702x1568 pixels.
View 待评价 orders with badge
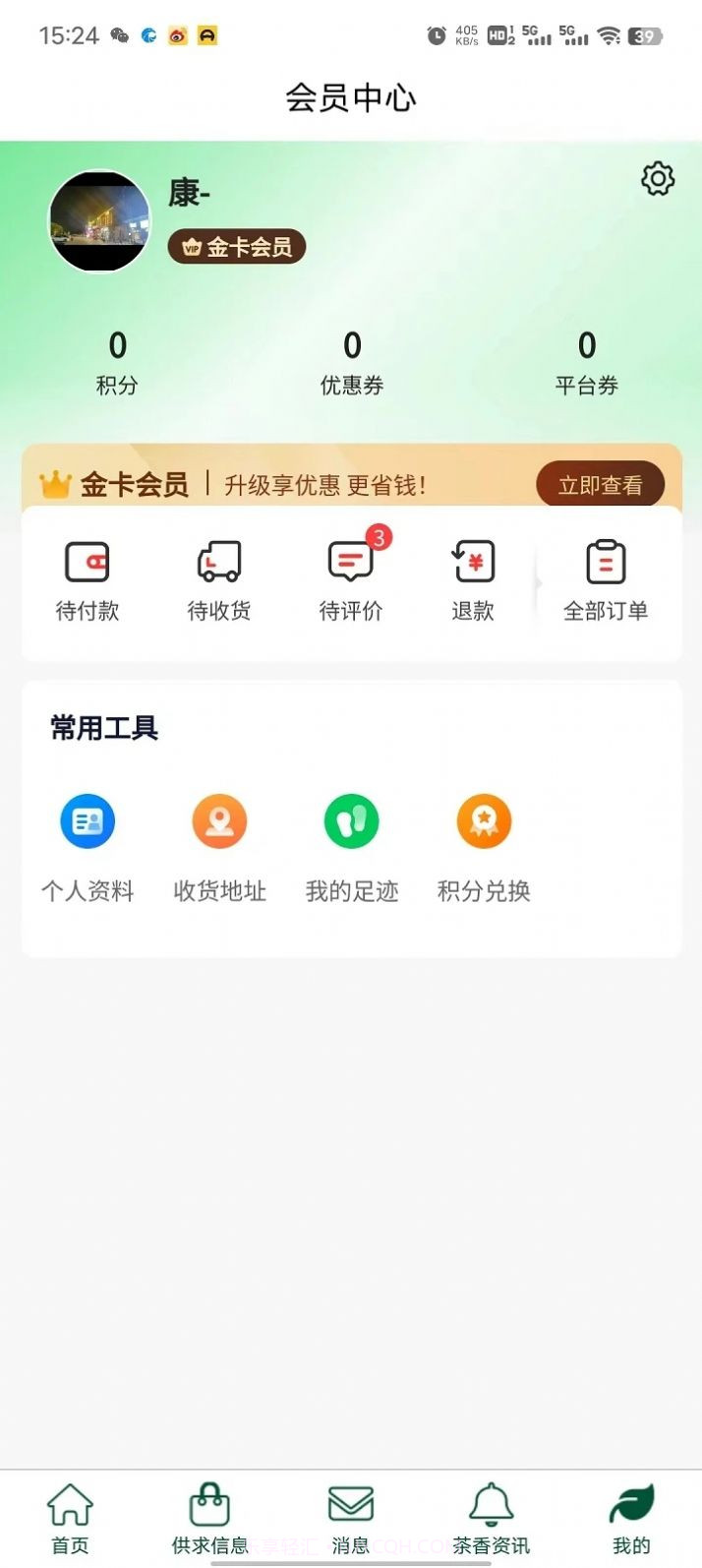[351, 580]
